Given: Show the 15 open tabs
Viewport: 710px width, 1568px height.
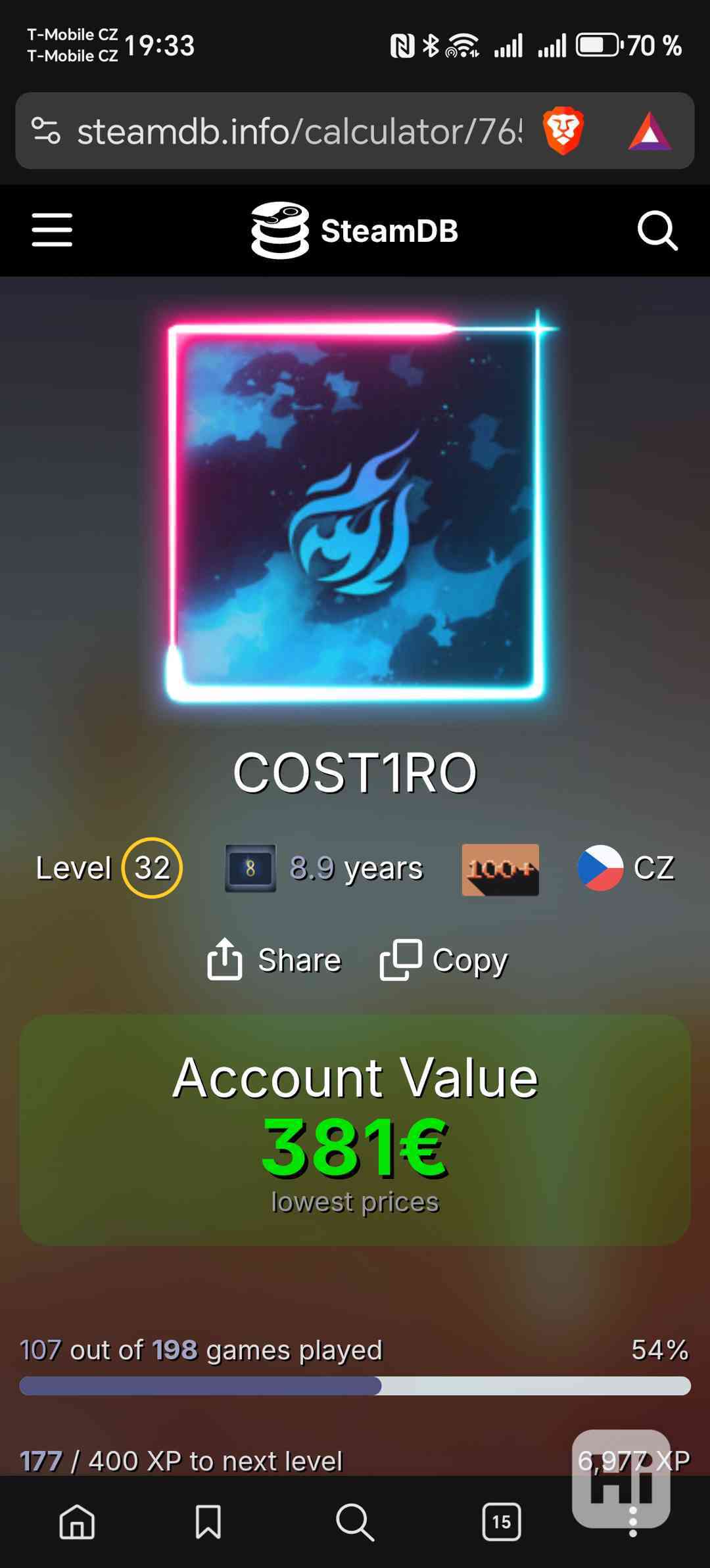Looking at the screenshot, I should point(501,1521).
